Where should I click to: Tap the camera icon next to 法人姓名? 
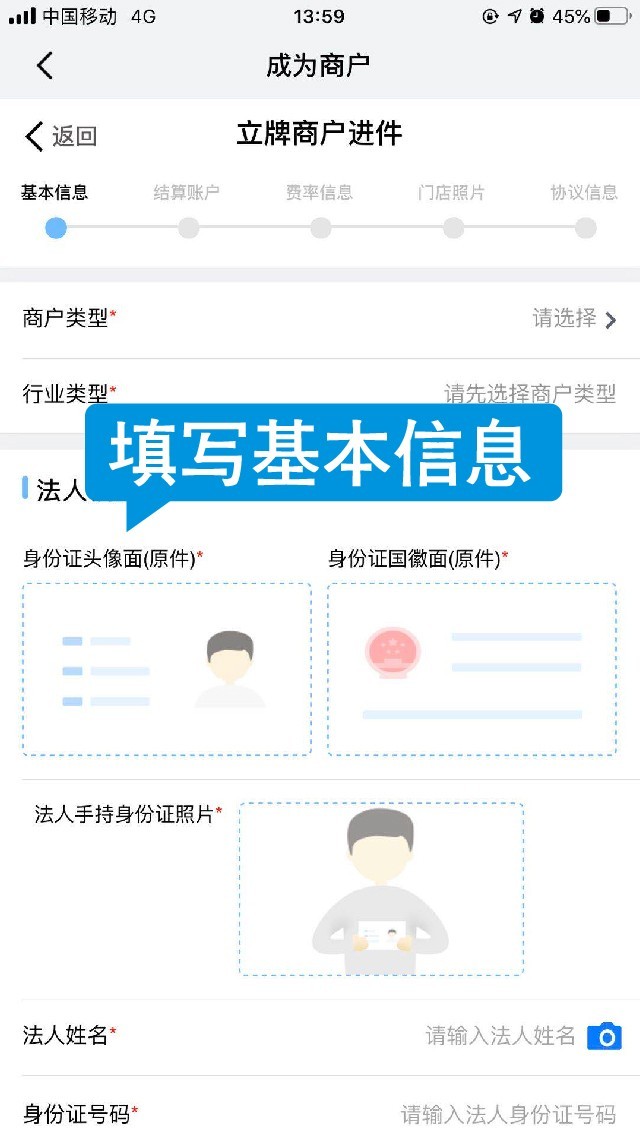point(604,1036)
